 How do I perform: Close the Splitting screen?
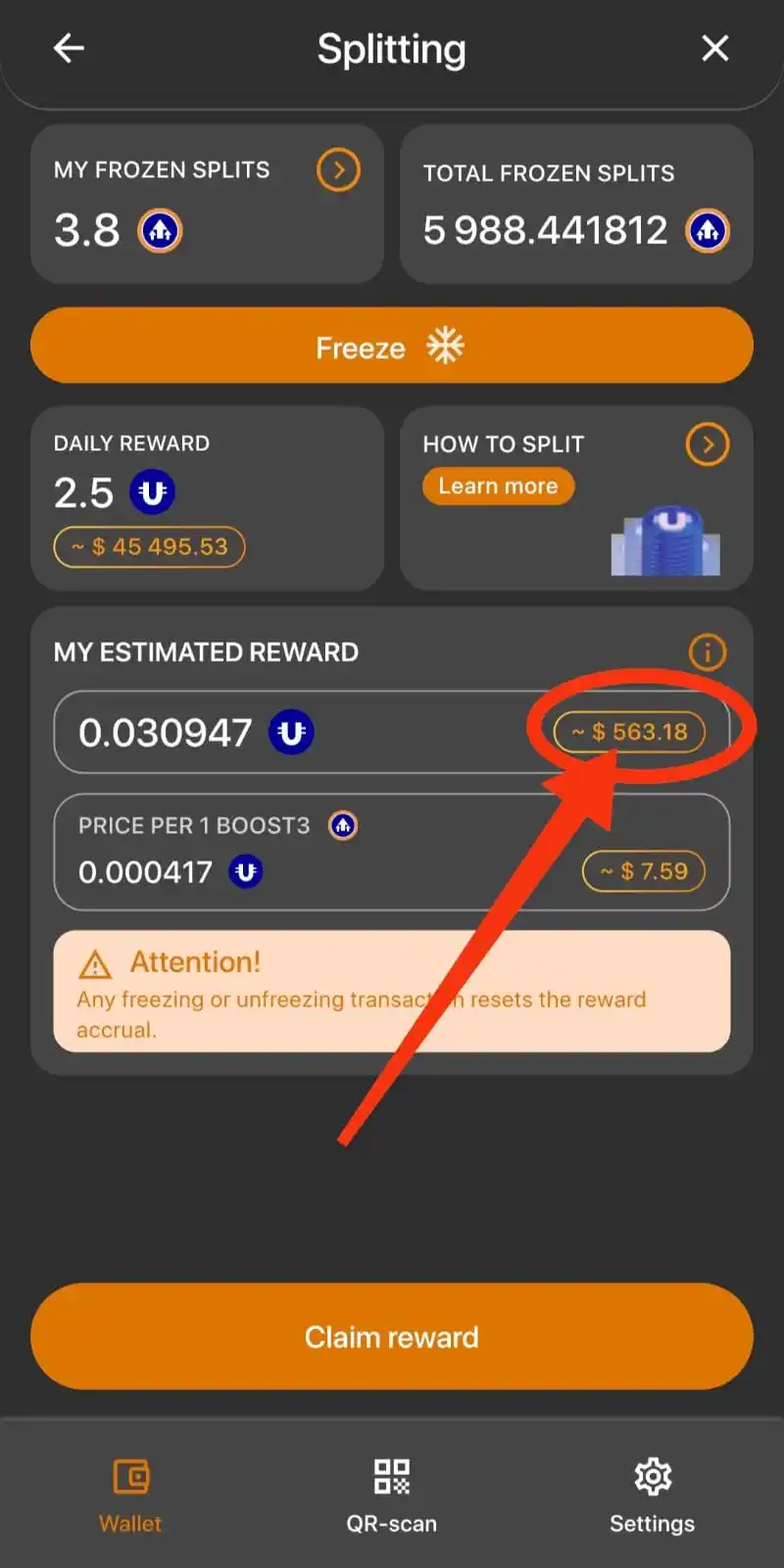pyautogui.click(x=715, y=48)
